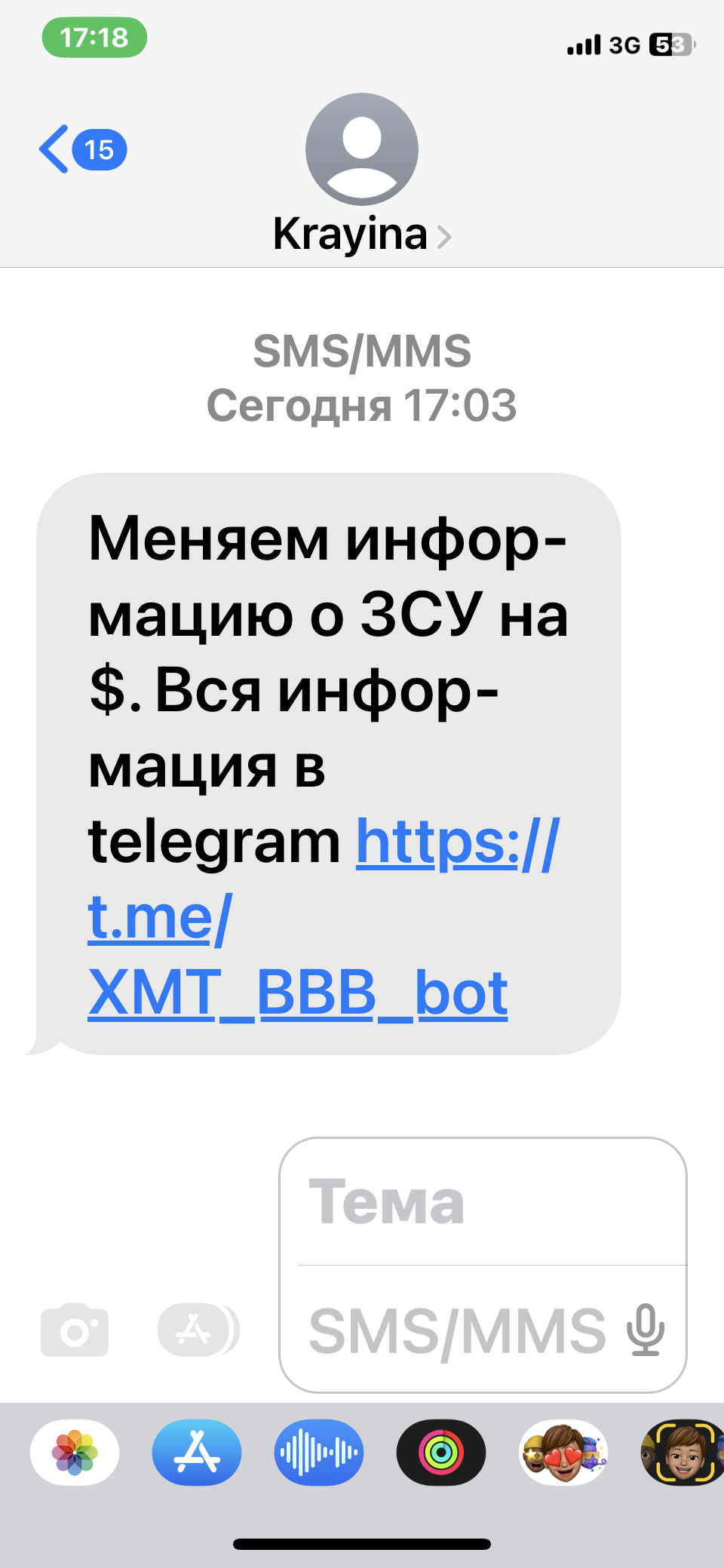Tap the Тема subject field

pos(483,1202)
